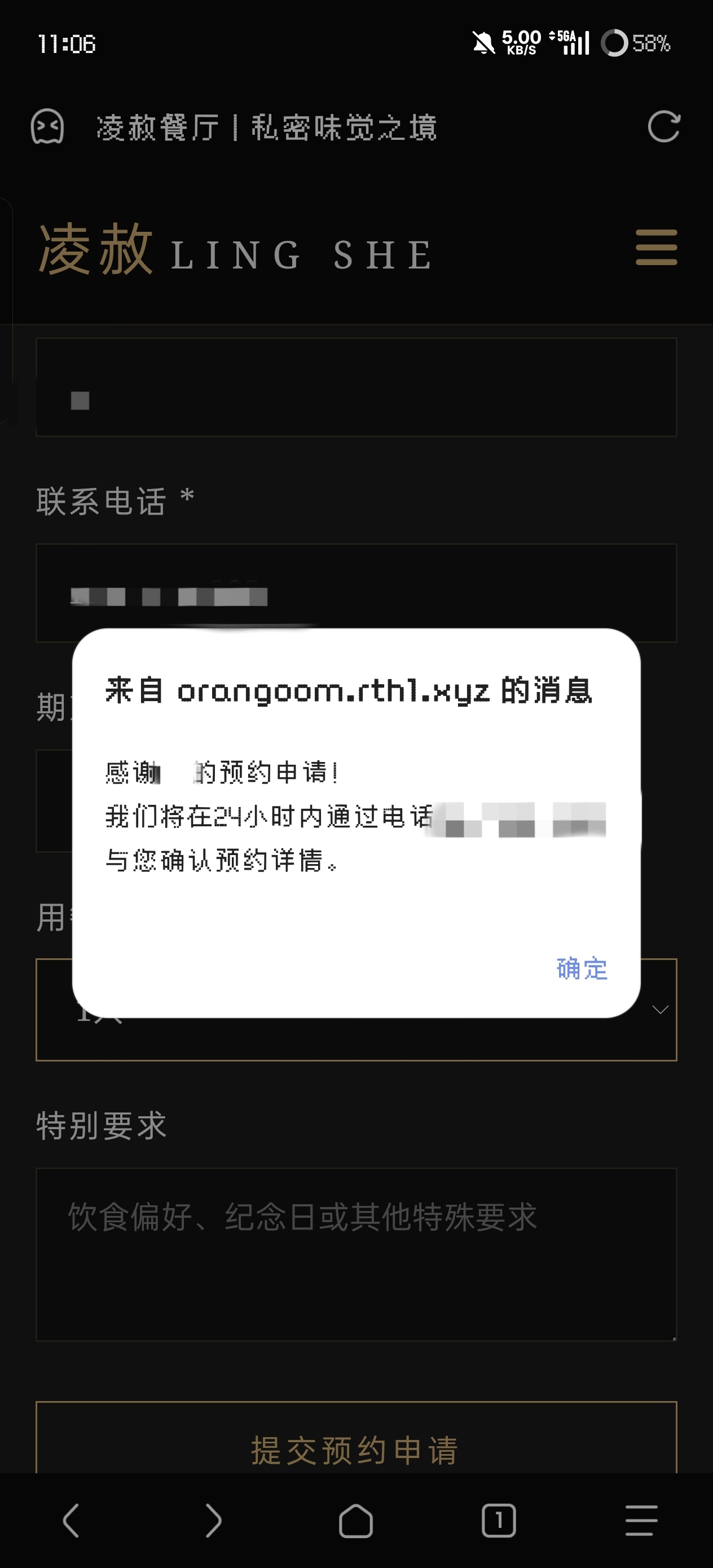This screenshot has height=1568, width=713.
Task: Open the tab switcher showing 1 tab
Action: 499,1521
